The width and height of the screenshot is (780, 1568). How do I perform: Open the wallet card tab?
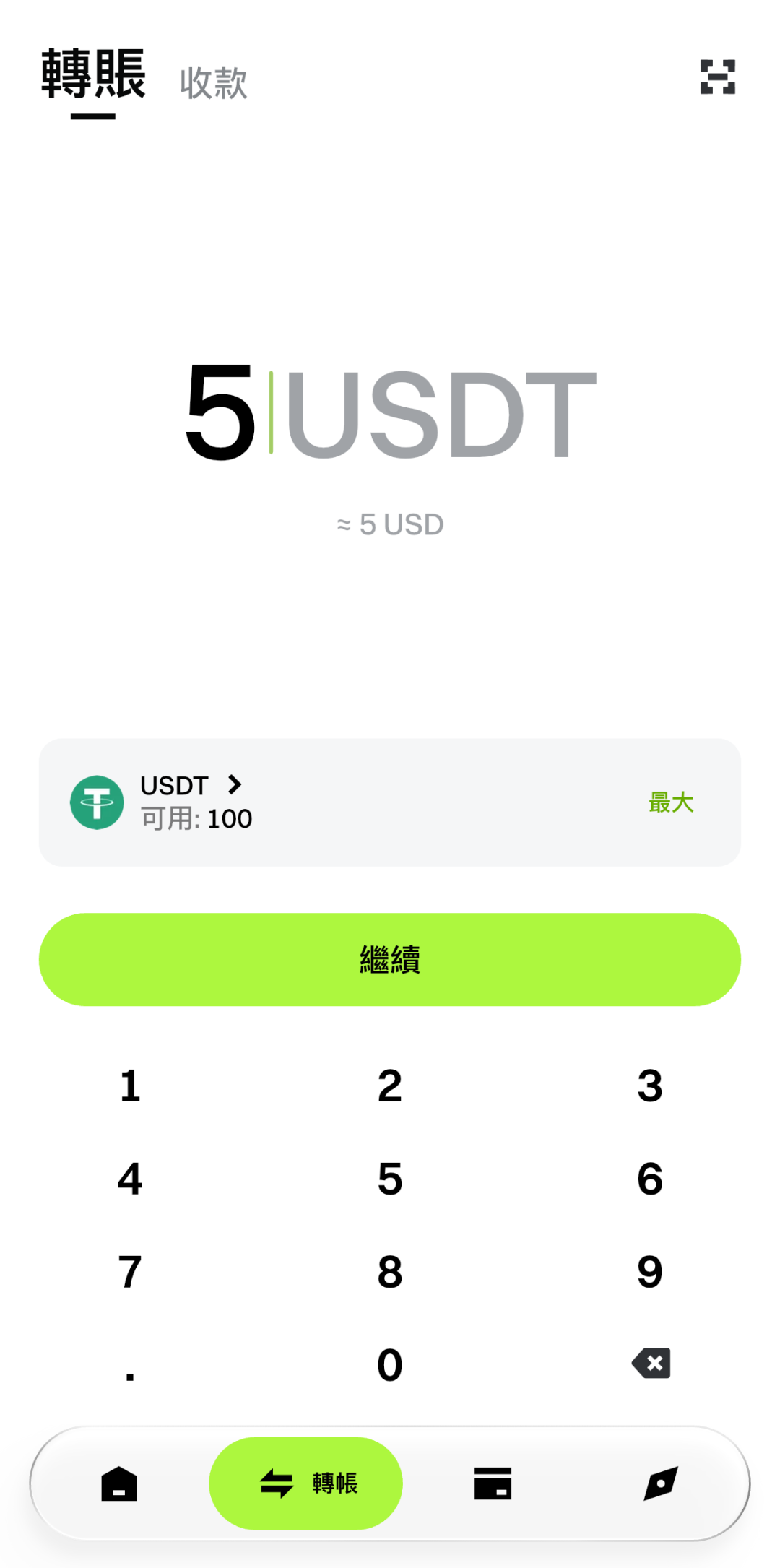pyautogui.click(x=493, y=1484)
